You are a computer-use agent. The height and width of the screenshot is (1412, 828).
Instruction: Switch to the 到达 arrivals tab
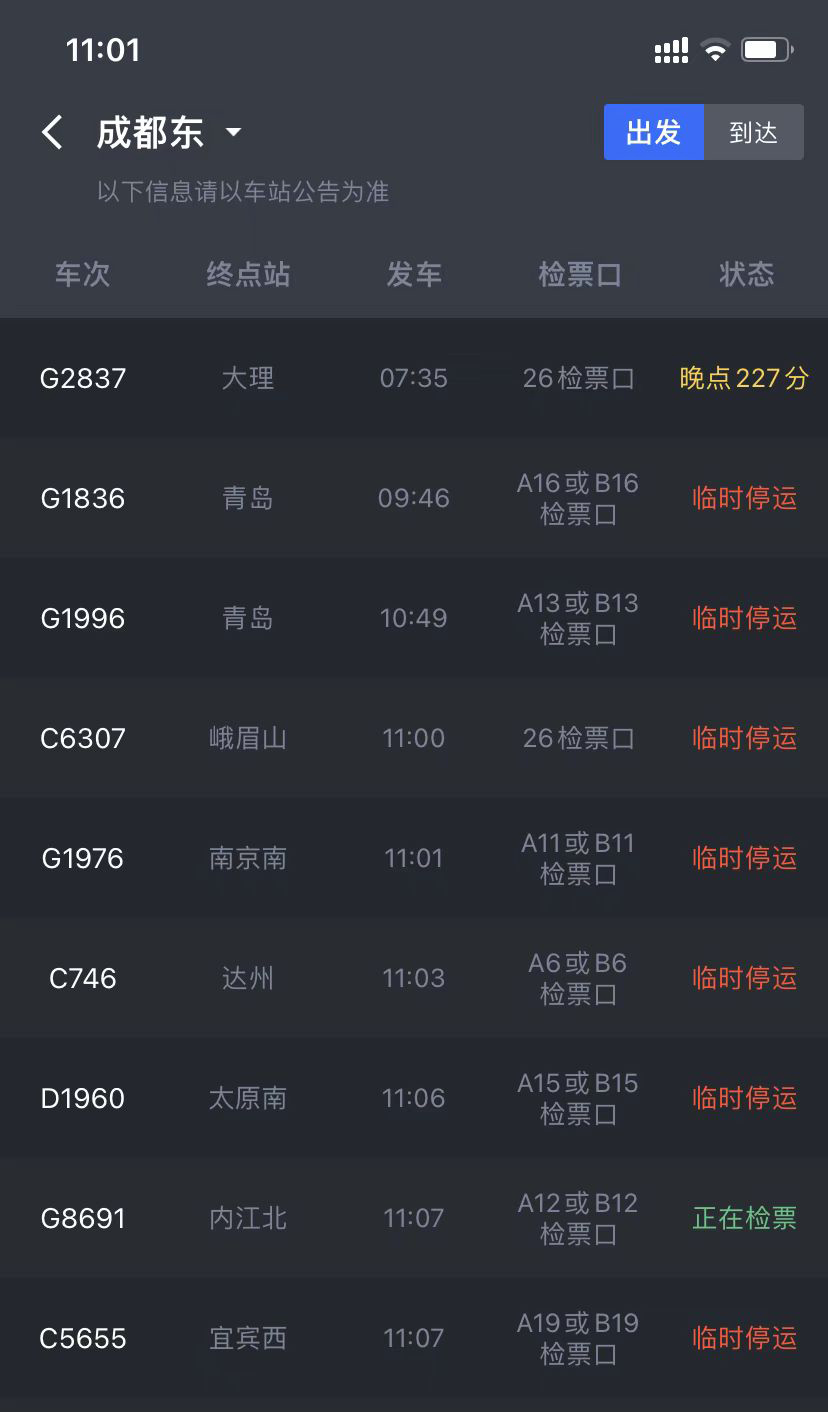(x=753, y=132)
